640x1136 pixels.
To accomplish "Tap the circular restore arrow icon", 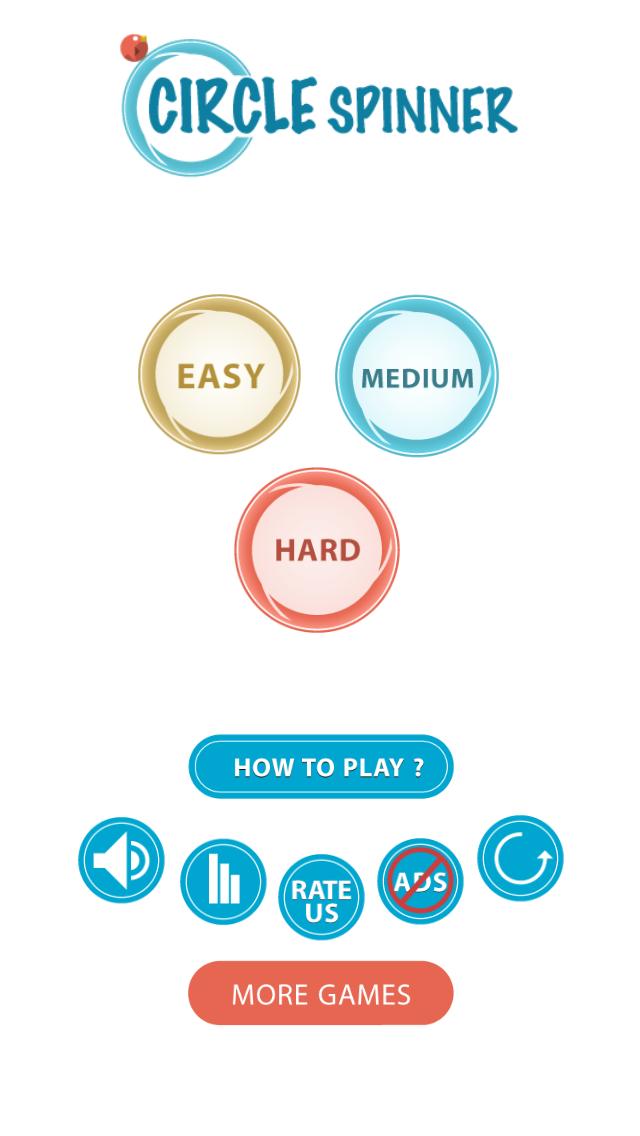I will [x=520, y=858].
